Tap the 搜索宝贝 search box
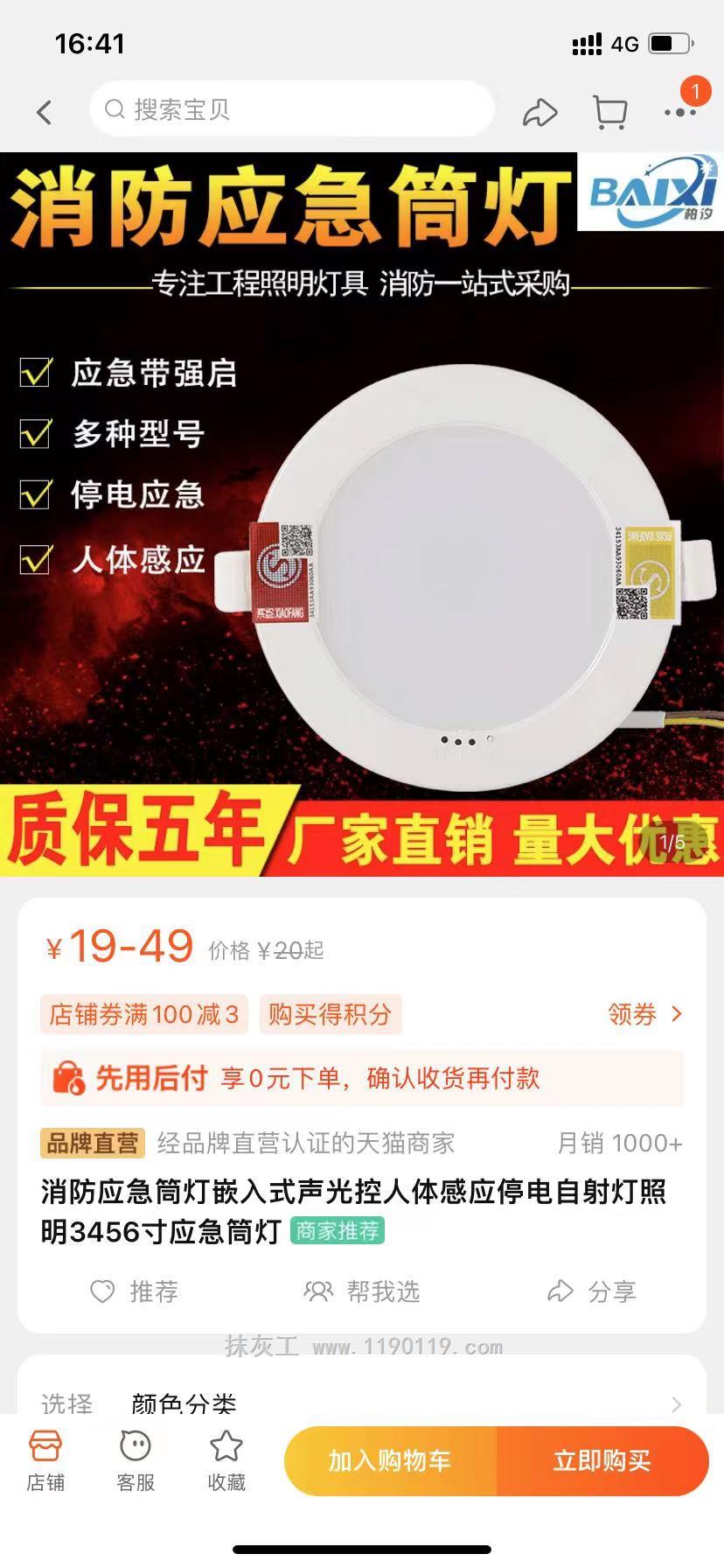Screen dimensions: 724x1568 (291, 109)
